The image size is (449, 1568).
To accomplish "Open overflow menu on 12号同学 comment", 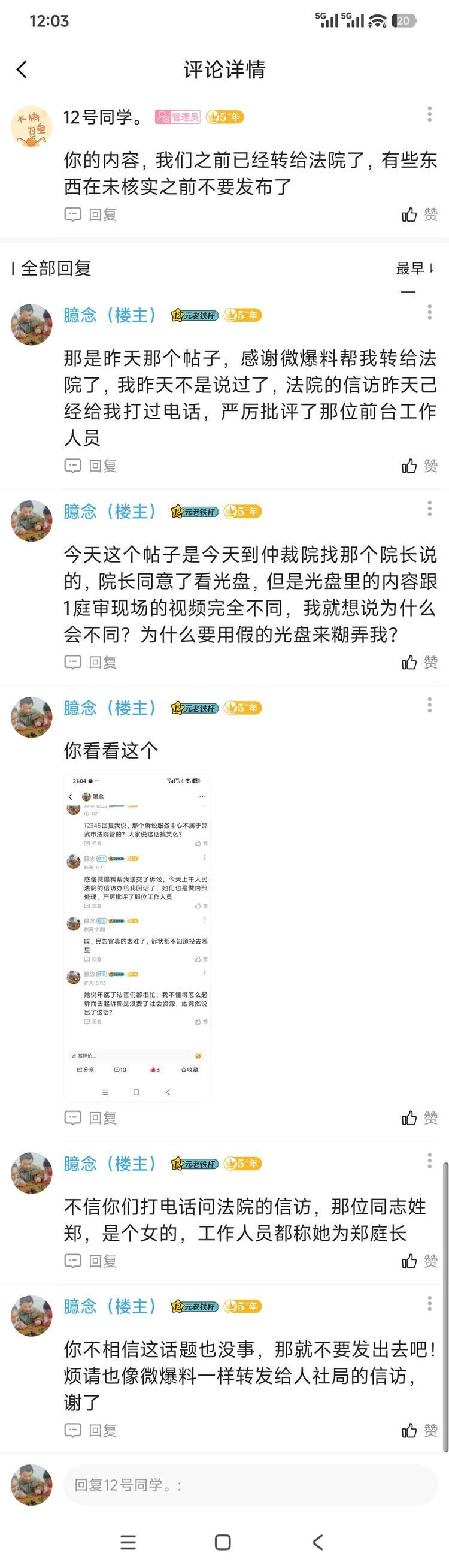I will [x=429, y=114].
